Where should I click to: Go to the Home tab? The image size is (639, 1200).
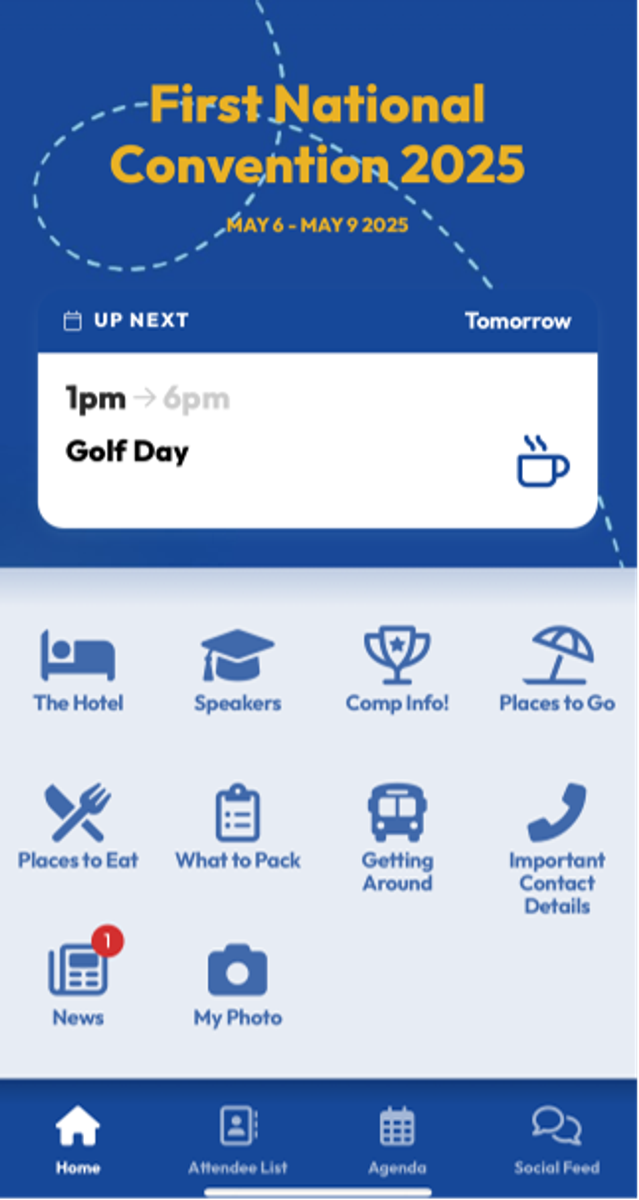pyautogui.click(x=78, y=1140)
